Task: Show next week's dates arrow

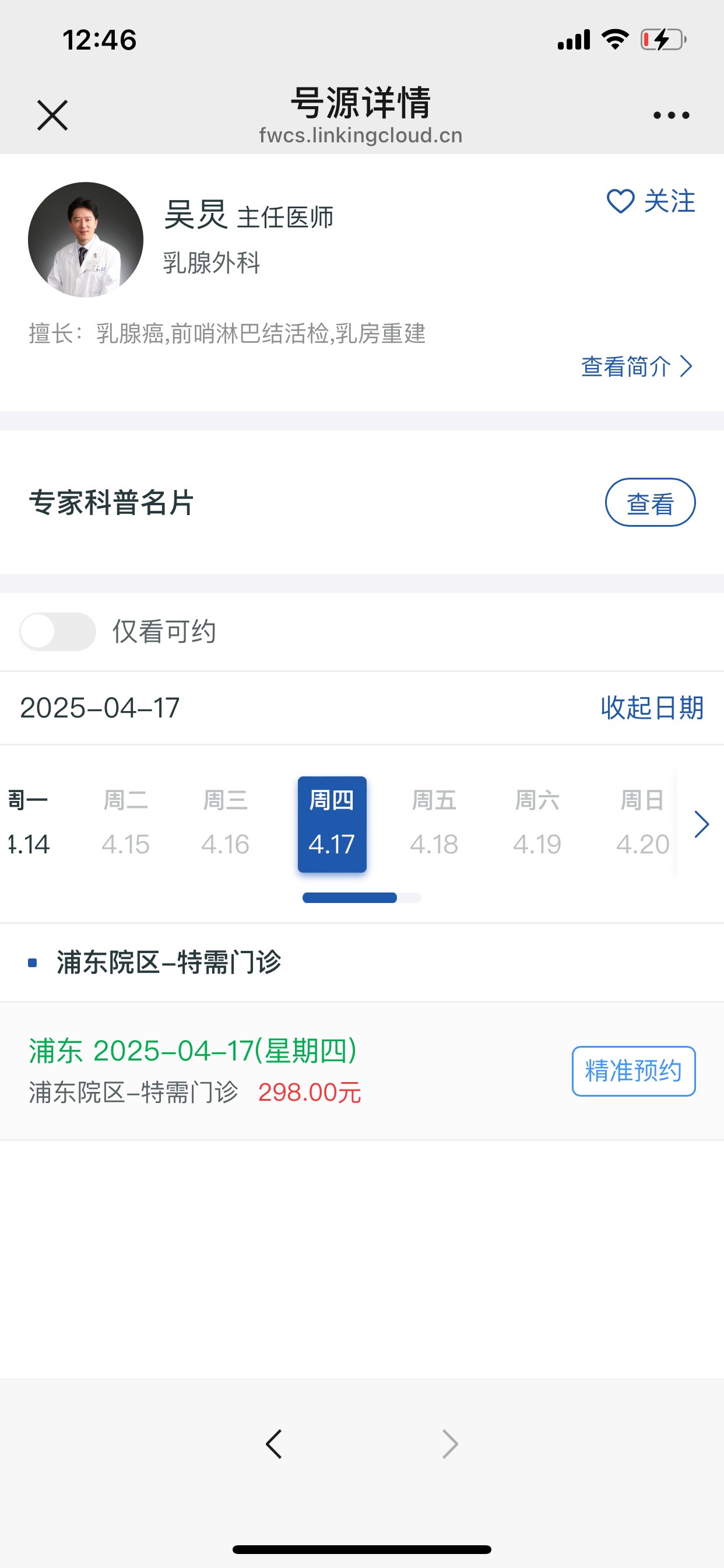Action: (x=701, y=824)
